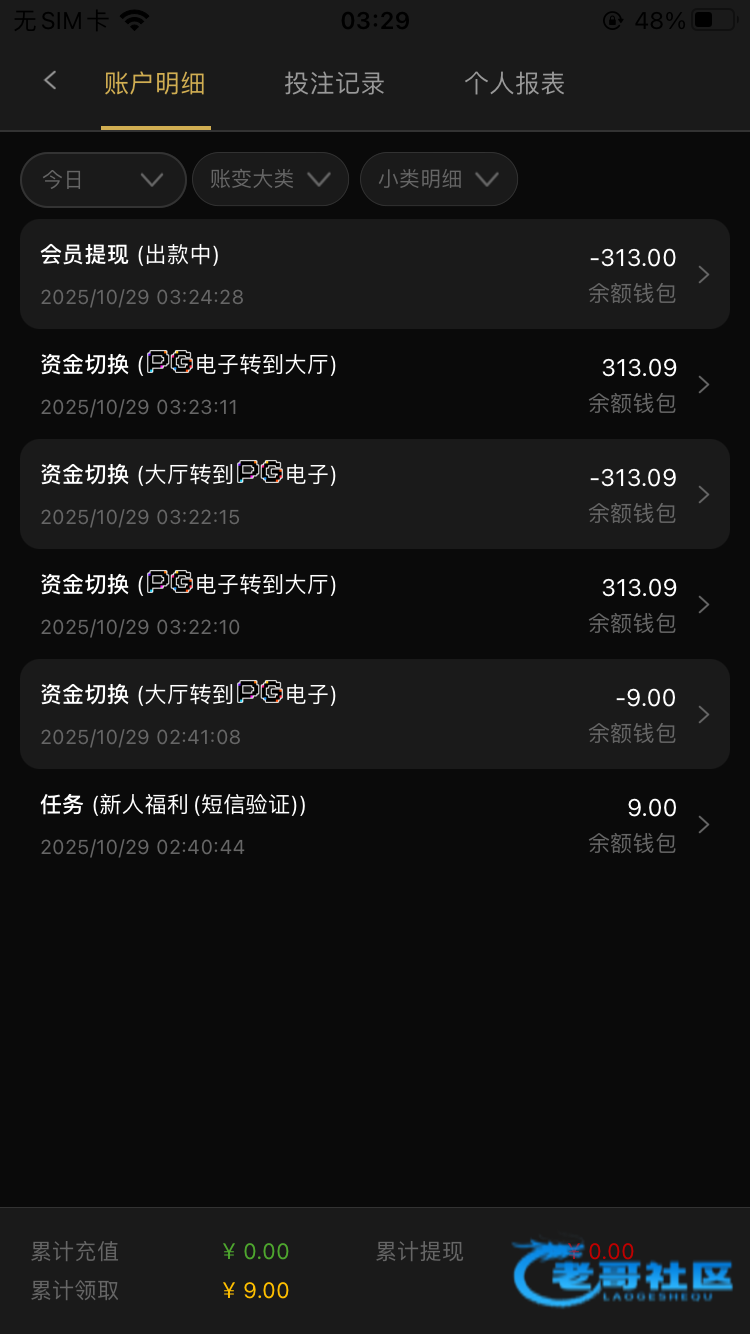Switch to the 投注记录 tab

[x=334, y=84]
